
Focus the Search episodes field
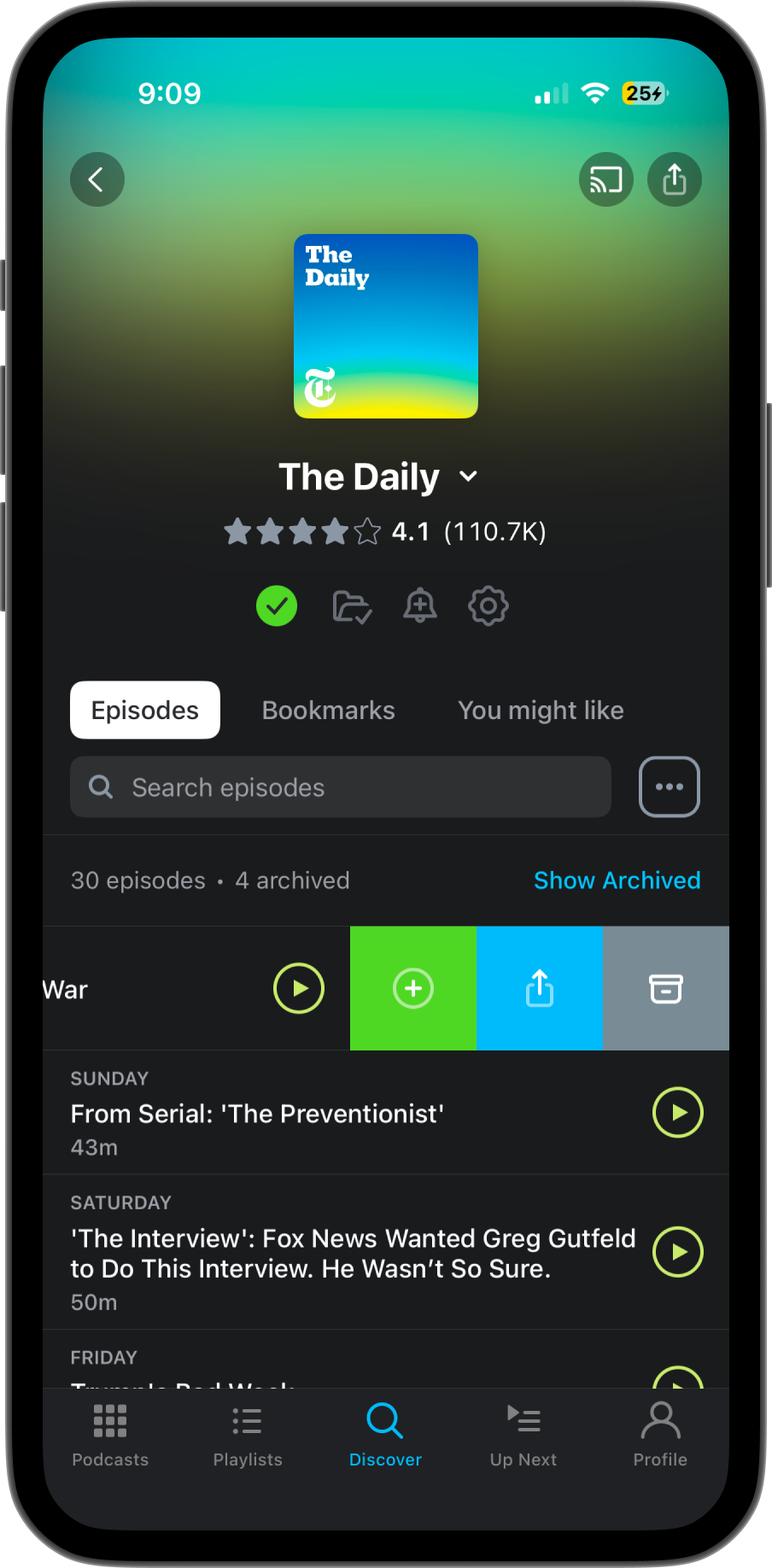pos(341,787)
